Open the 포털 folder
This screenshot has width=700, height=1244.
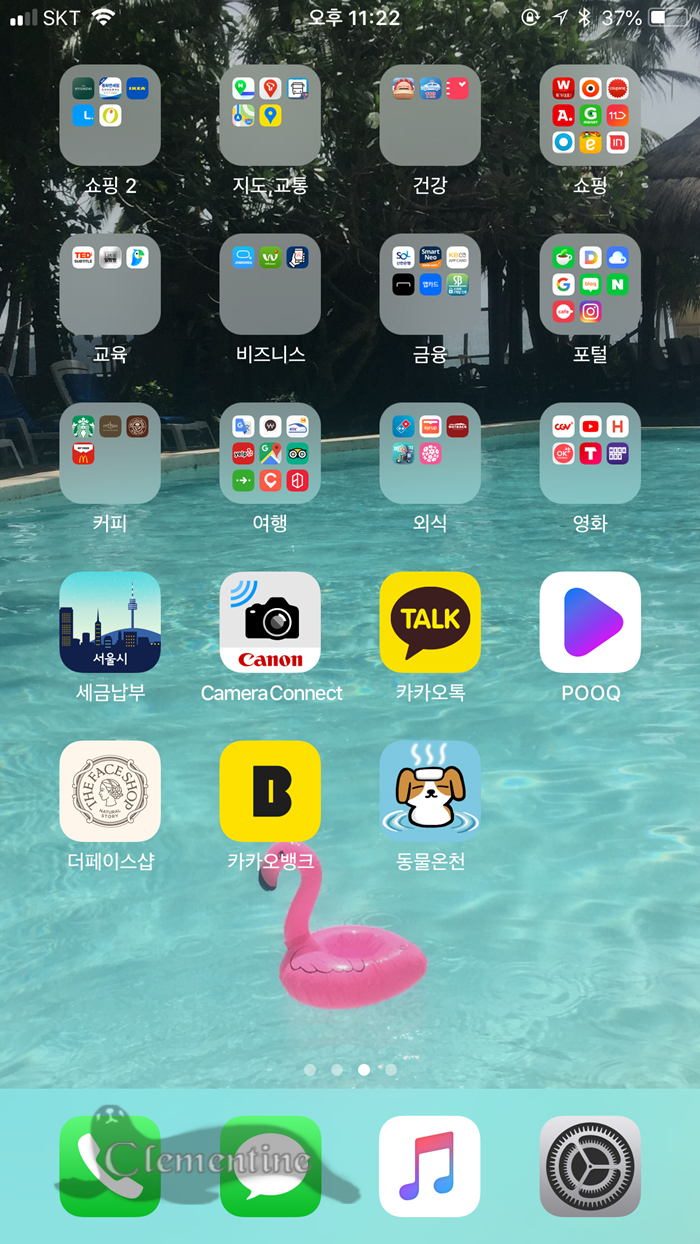coord(590,284)
